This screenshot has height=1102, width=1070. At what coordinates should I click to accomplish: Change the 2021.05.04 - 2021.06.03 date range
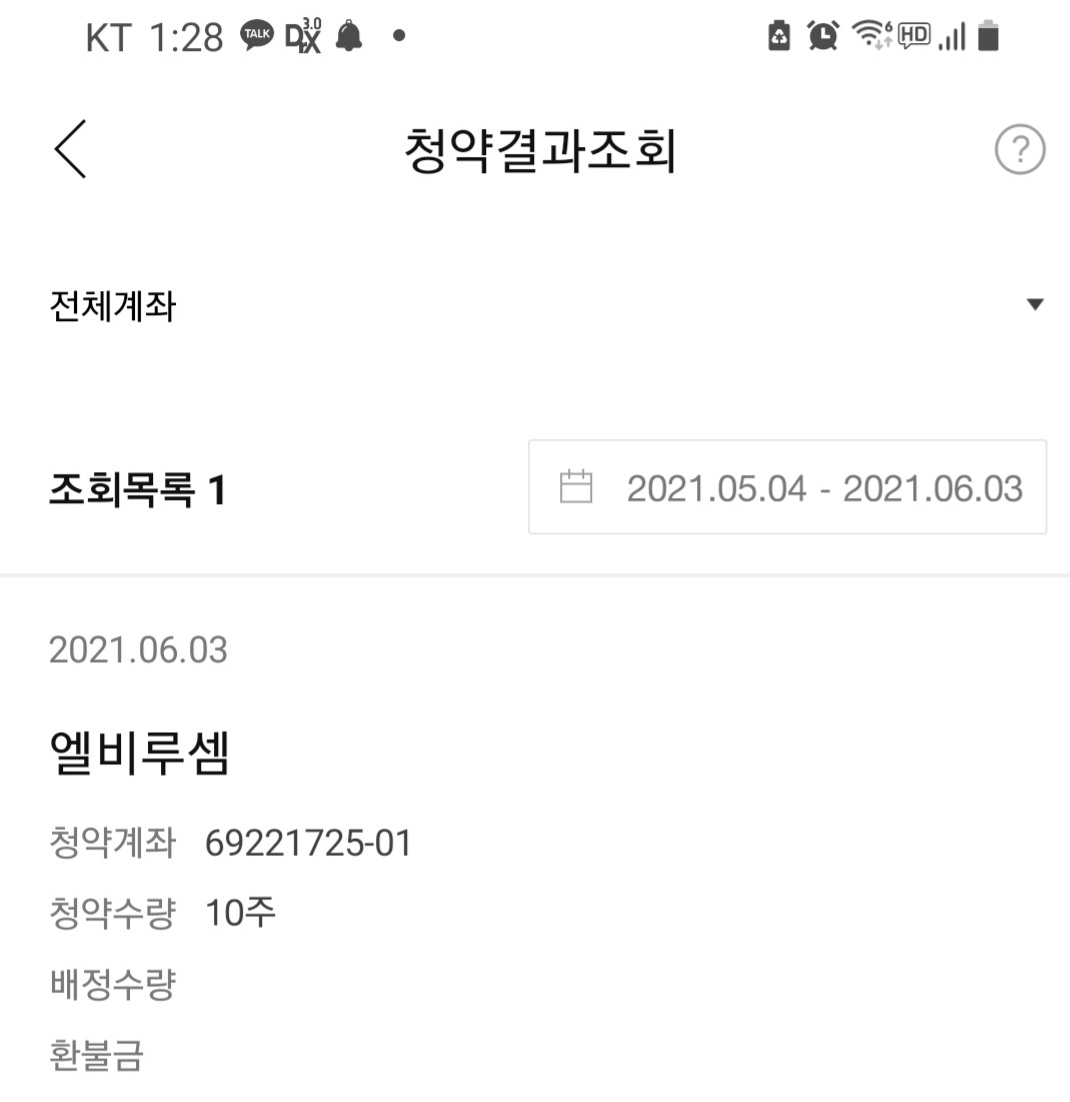[x=787, y=488]
